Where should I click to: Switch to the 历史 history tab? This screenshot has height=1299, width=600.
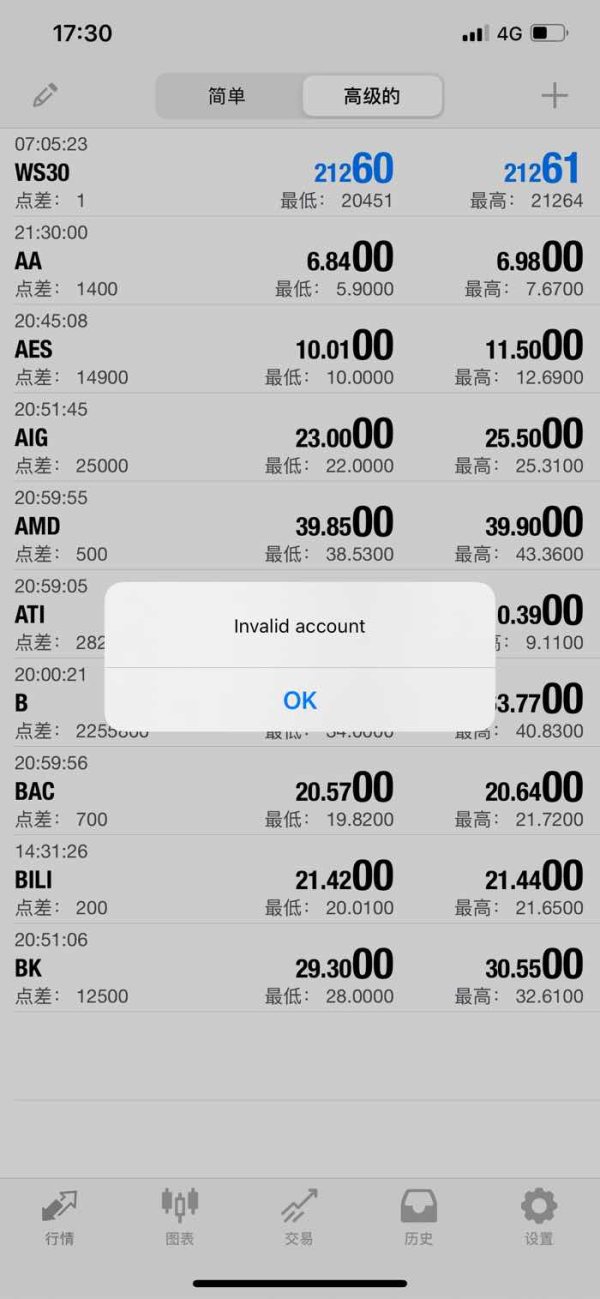419,1216
